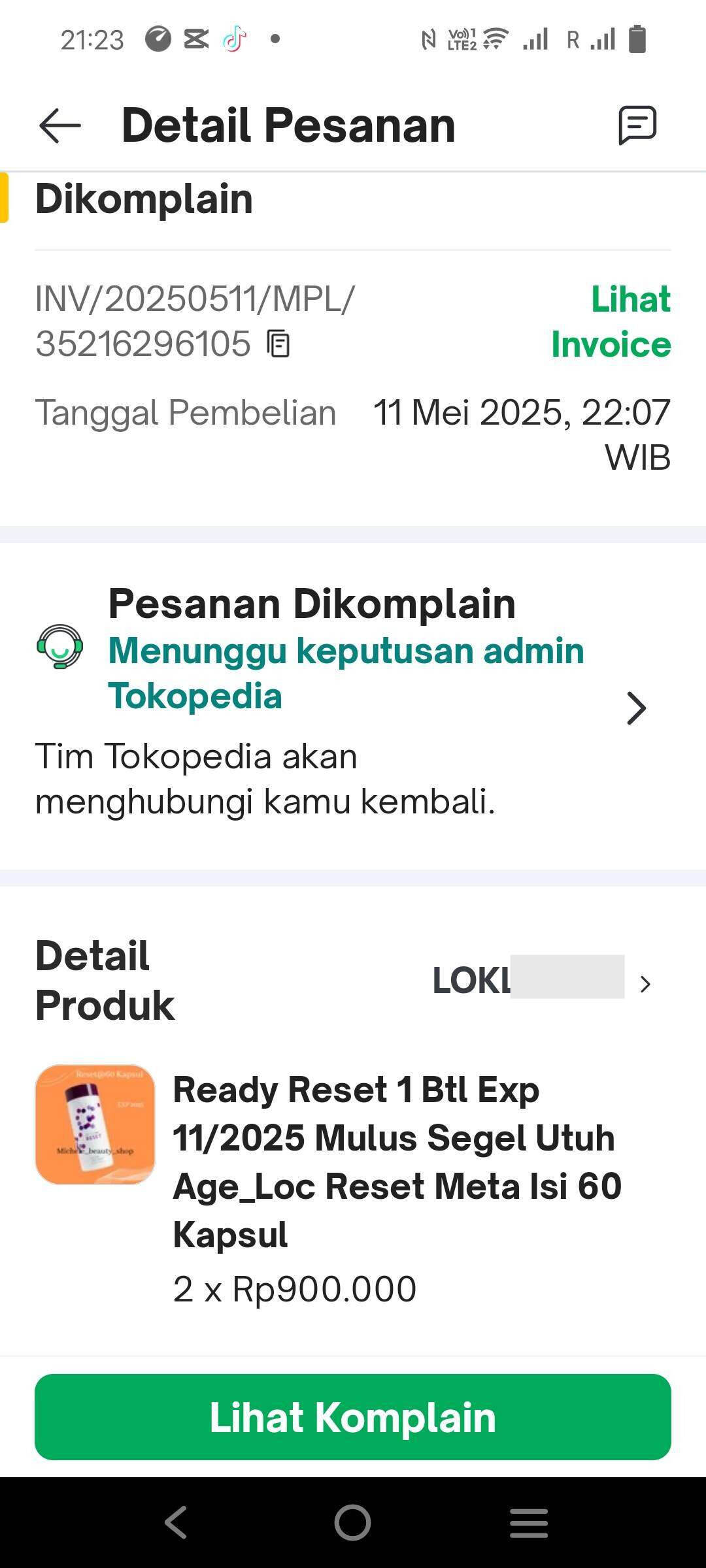Copy the invoice number
Viewport: 706px width, 1568px height.
click(x=279, y=344)
